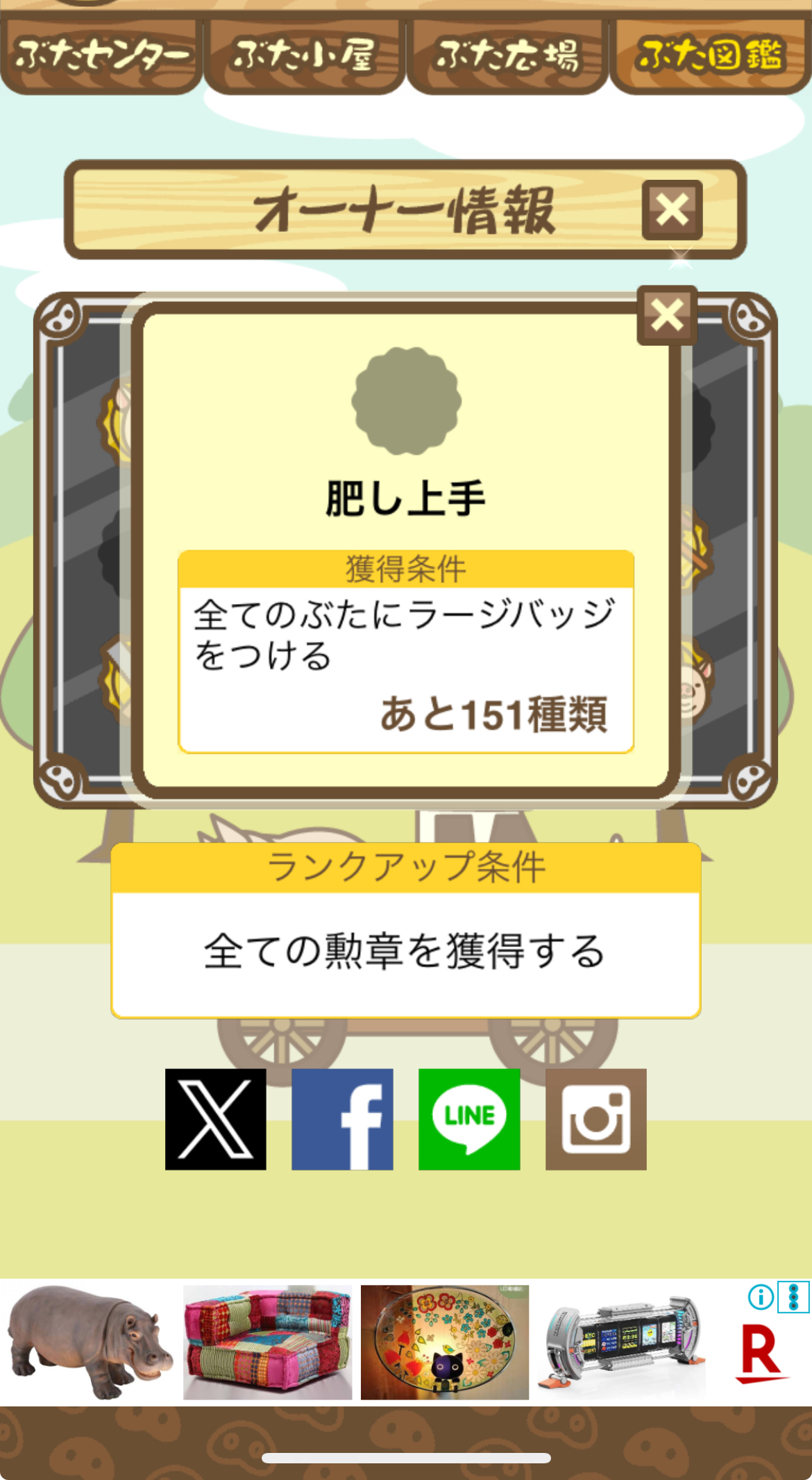Open the hippo figurine ad
The height and width of the screenshot is (1480, 812).
(90, 1341)
